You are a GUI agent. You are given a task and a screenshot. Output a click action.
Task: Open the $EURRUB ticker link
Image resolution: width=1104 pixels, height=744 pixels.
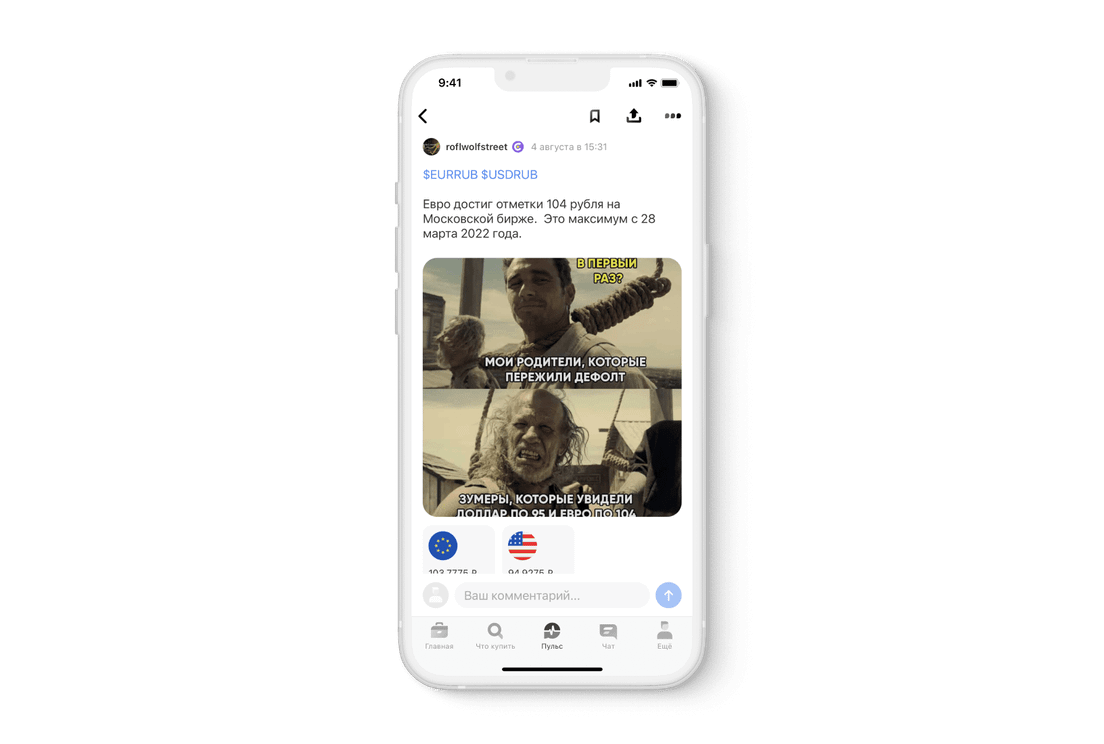[x=450, y=175]
